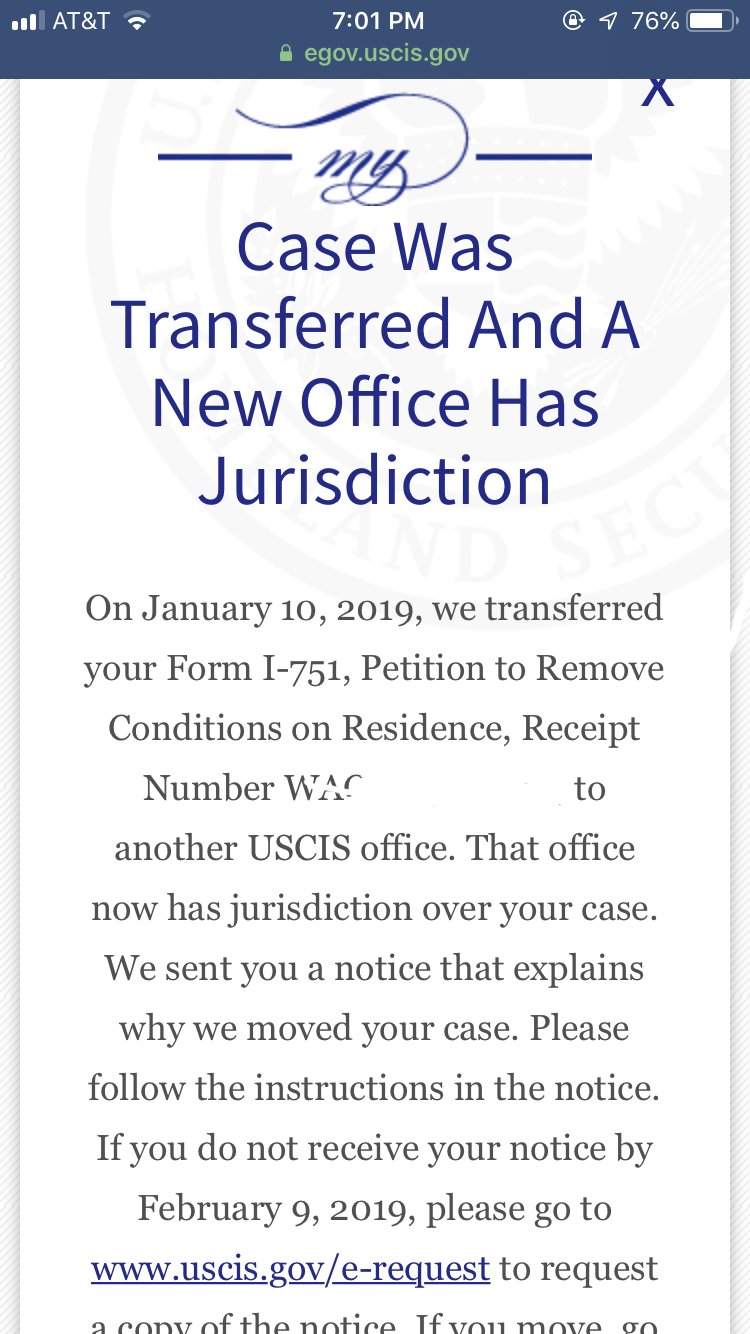Tap the egov.uscis.gov address bar
This screenshot has width=750, height=1334.
(375, 53)
